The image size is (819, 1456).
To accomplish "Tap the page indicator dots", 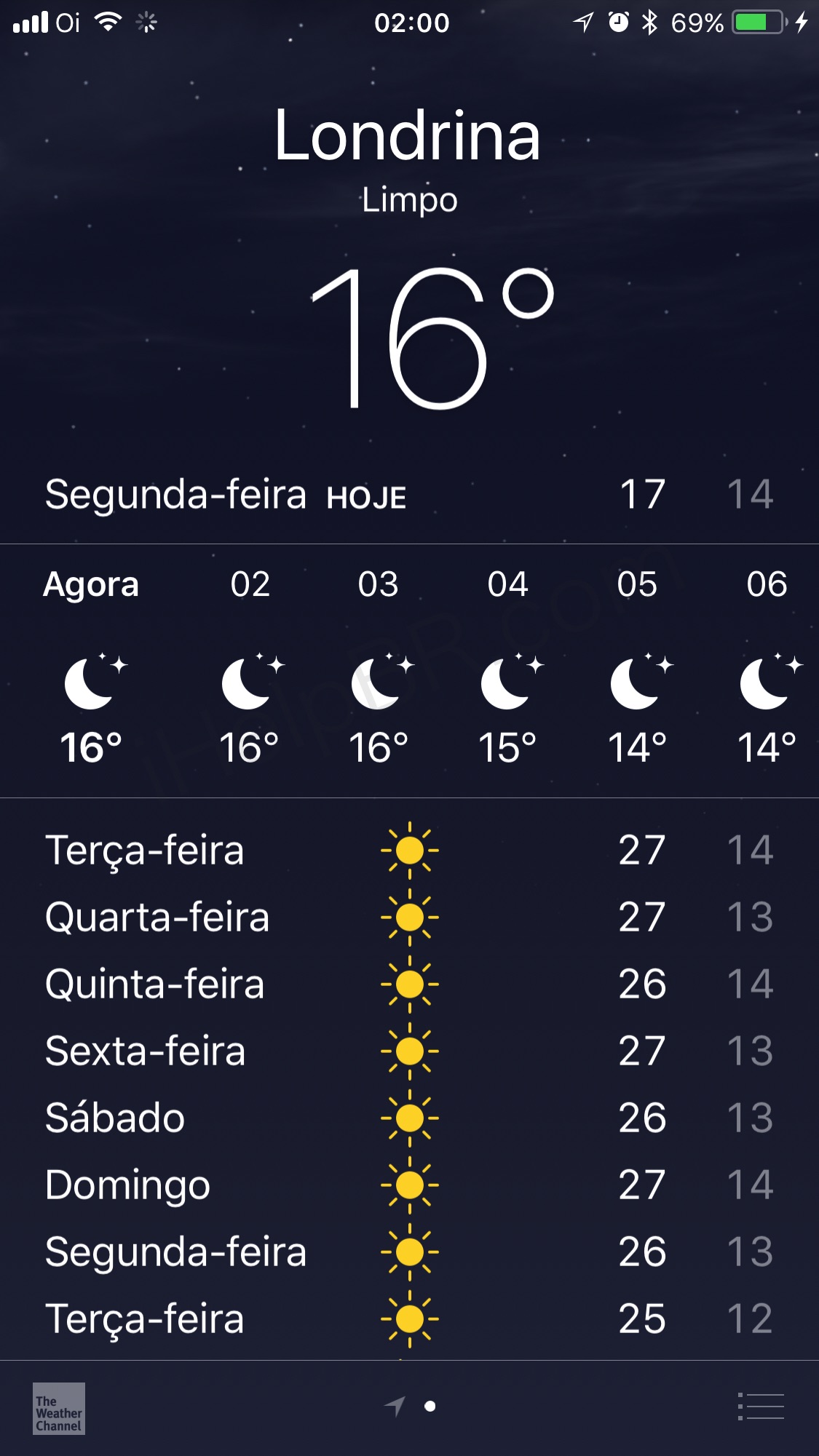I will coord(411,1407).
